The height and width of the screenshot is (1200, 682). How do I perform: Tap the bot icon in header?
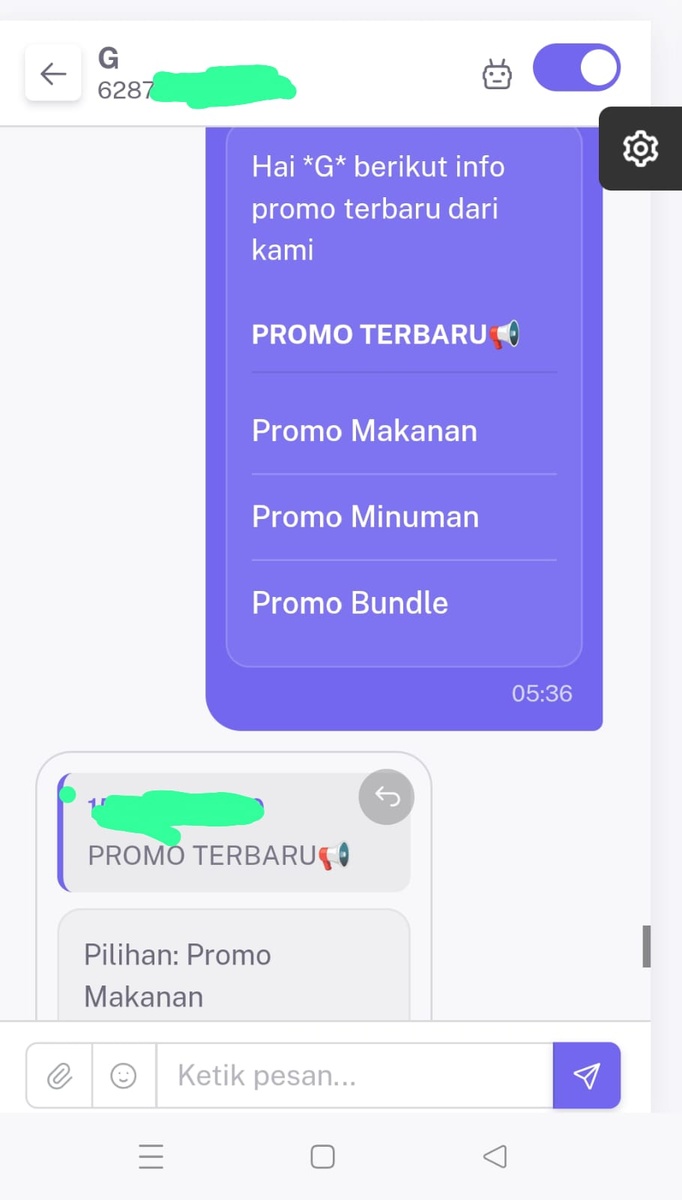[497, 74]
